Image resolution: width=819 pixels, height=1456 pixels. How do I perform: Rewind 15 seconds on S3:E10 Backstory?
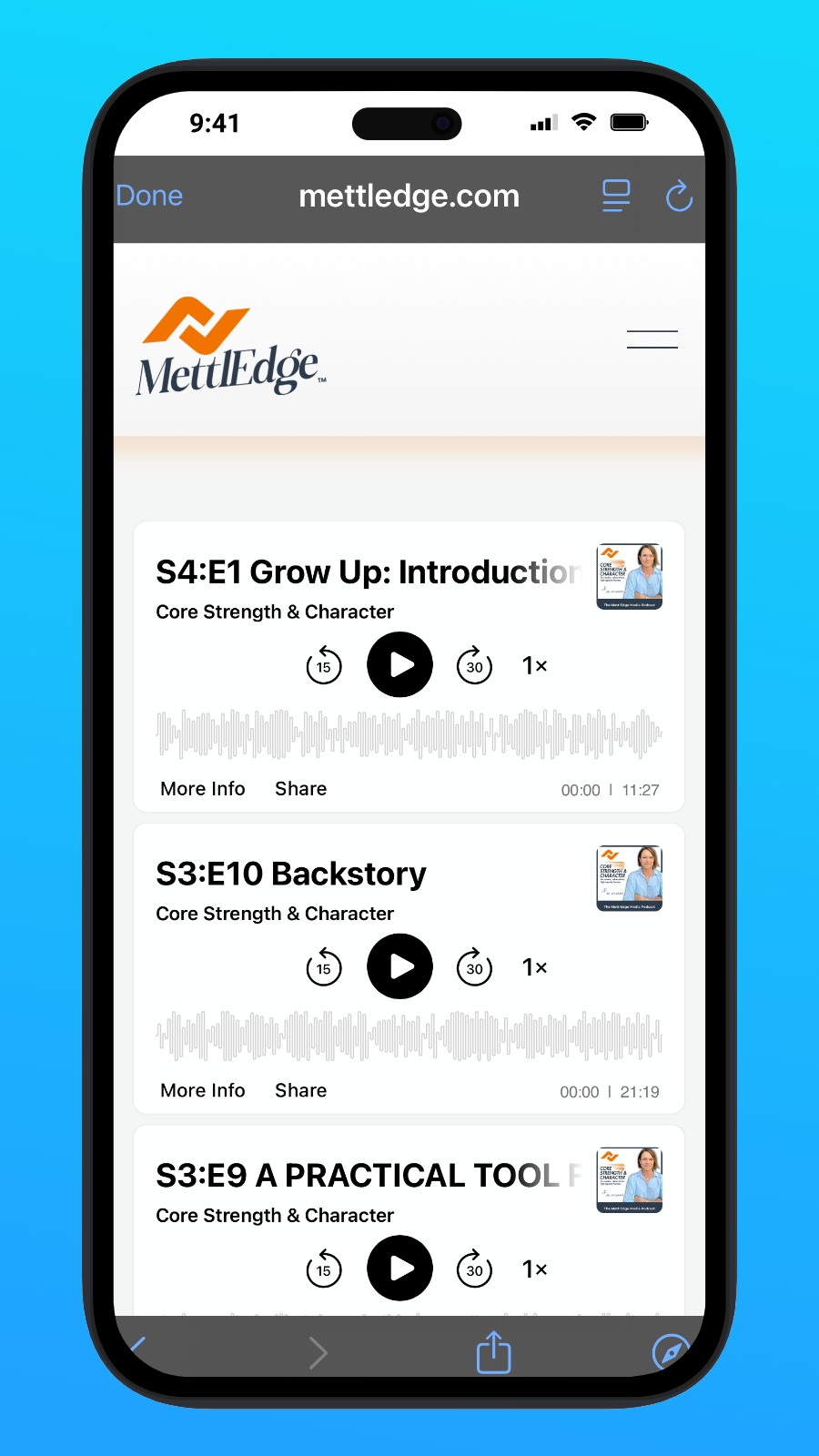[324, 967]
